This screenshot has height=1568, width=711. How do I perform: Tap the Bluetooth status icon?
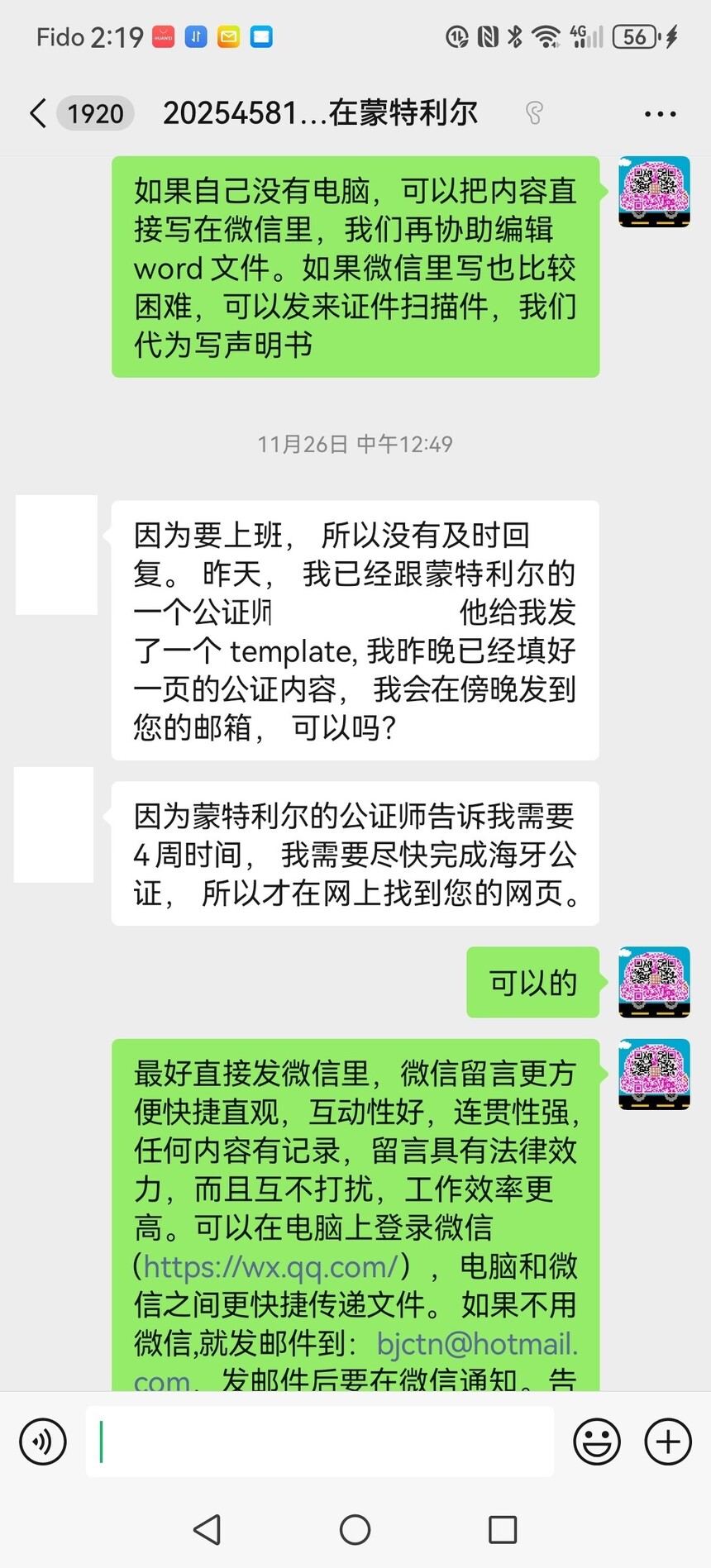[x=516, y=37]
